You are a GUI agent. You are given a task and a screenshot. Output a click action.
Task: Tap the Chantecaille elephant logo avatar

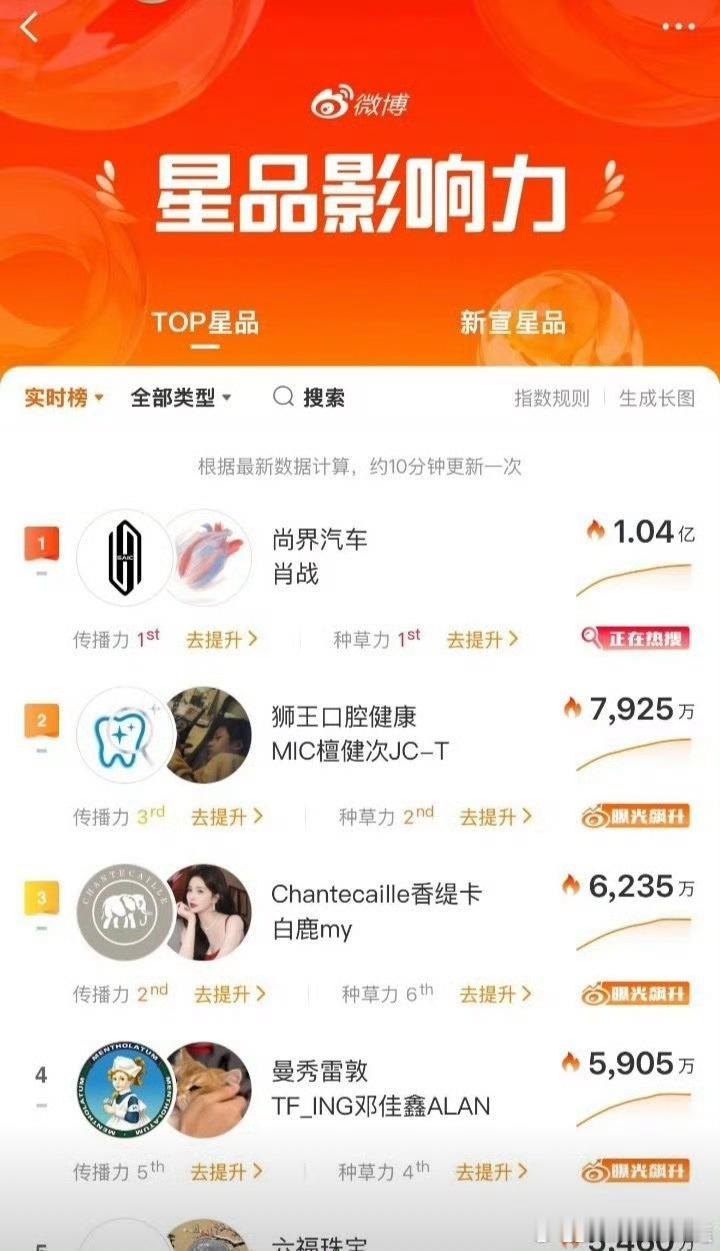tap(122, 912)
